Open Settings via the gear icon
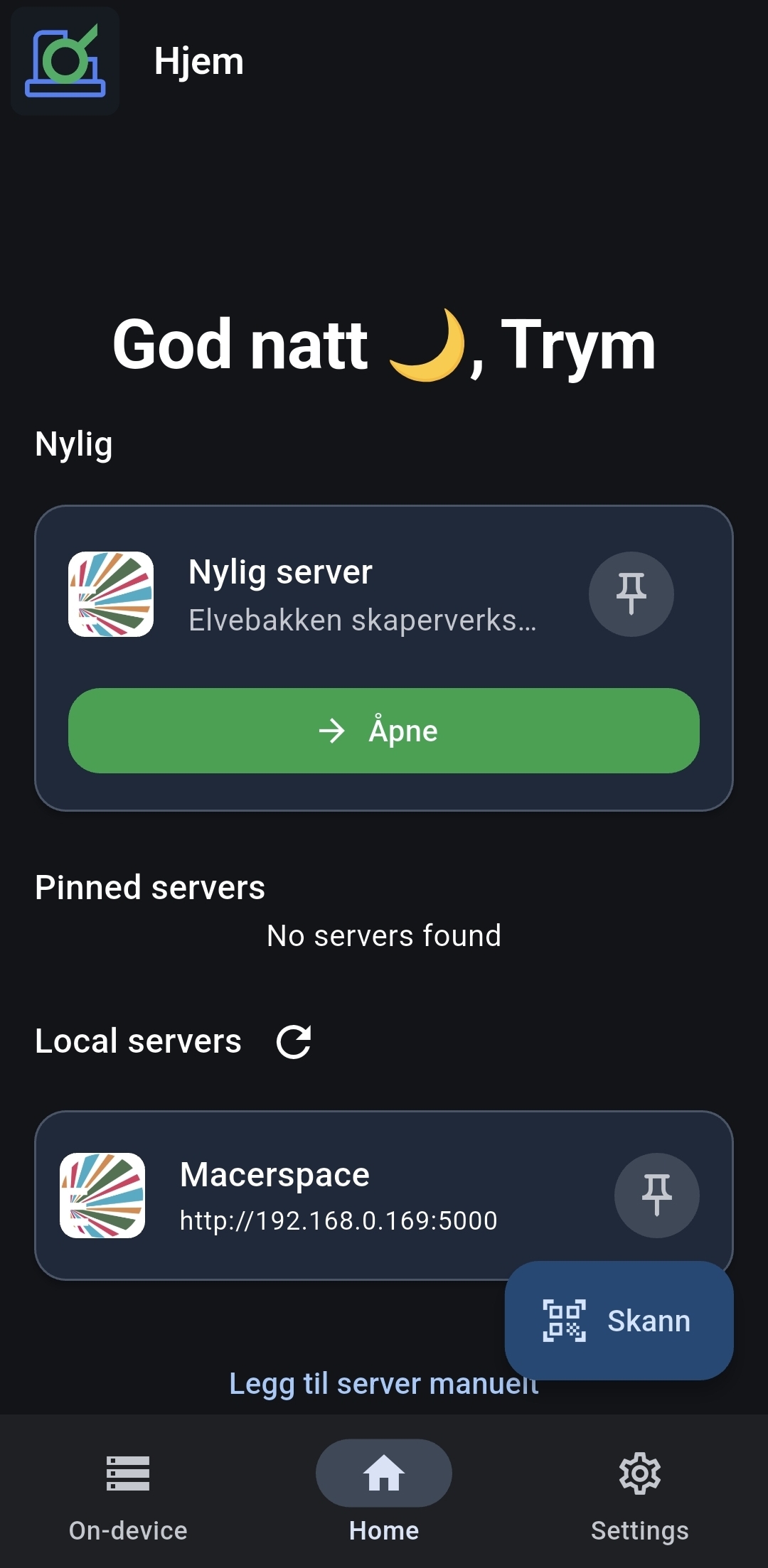This screenshot has height=1568, width=768. pos(639,1473)
